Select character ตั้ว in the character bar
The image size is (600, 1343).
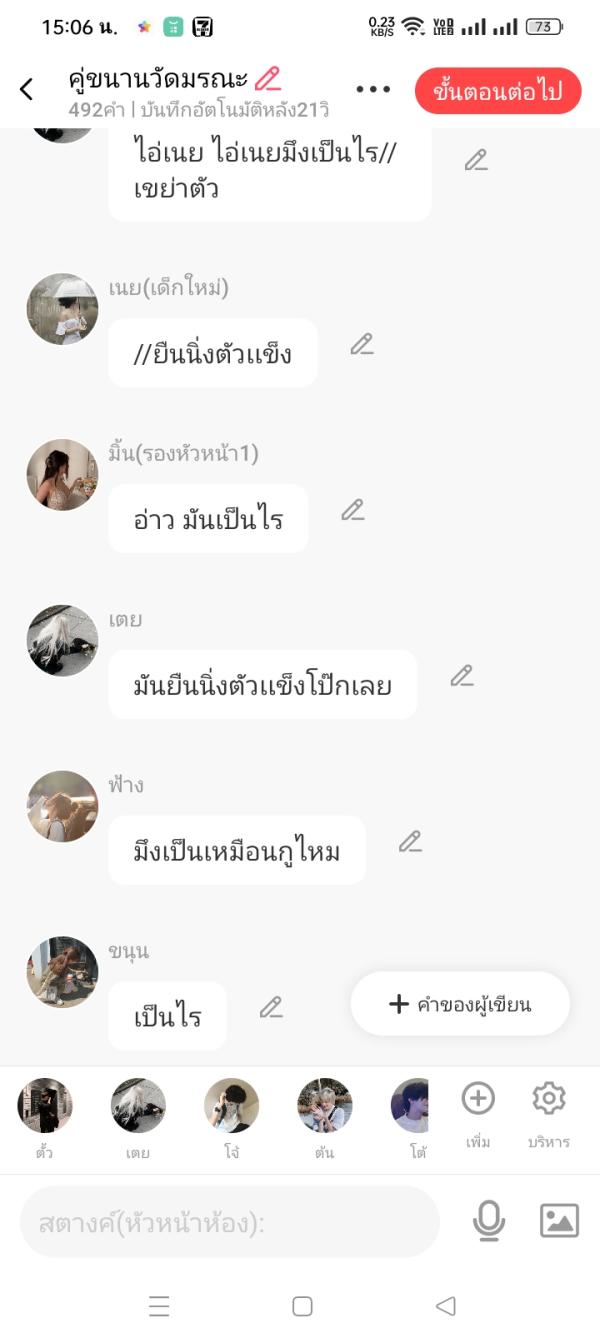45,1106
